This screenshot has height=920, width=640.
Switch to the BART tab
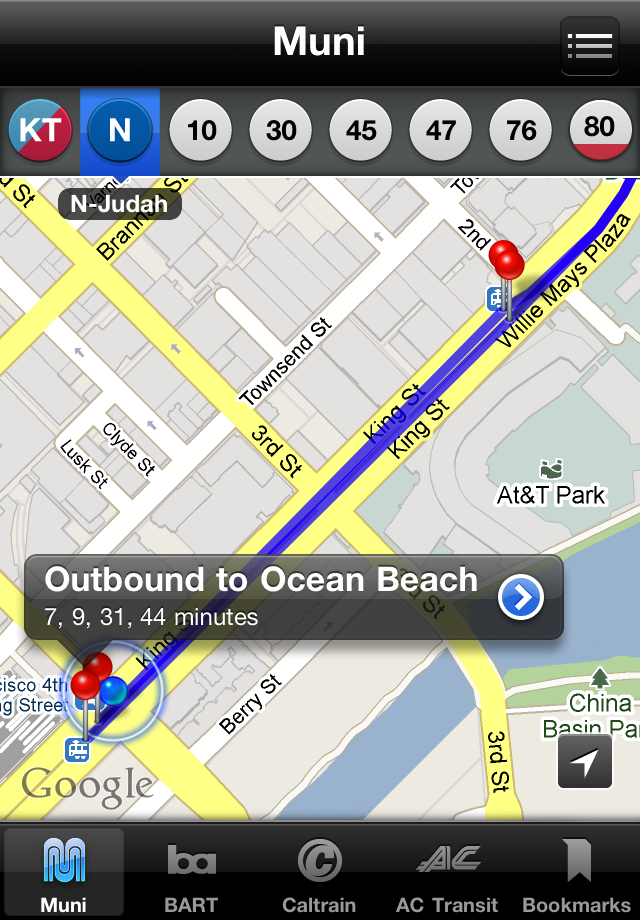191,872
